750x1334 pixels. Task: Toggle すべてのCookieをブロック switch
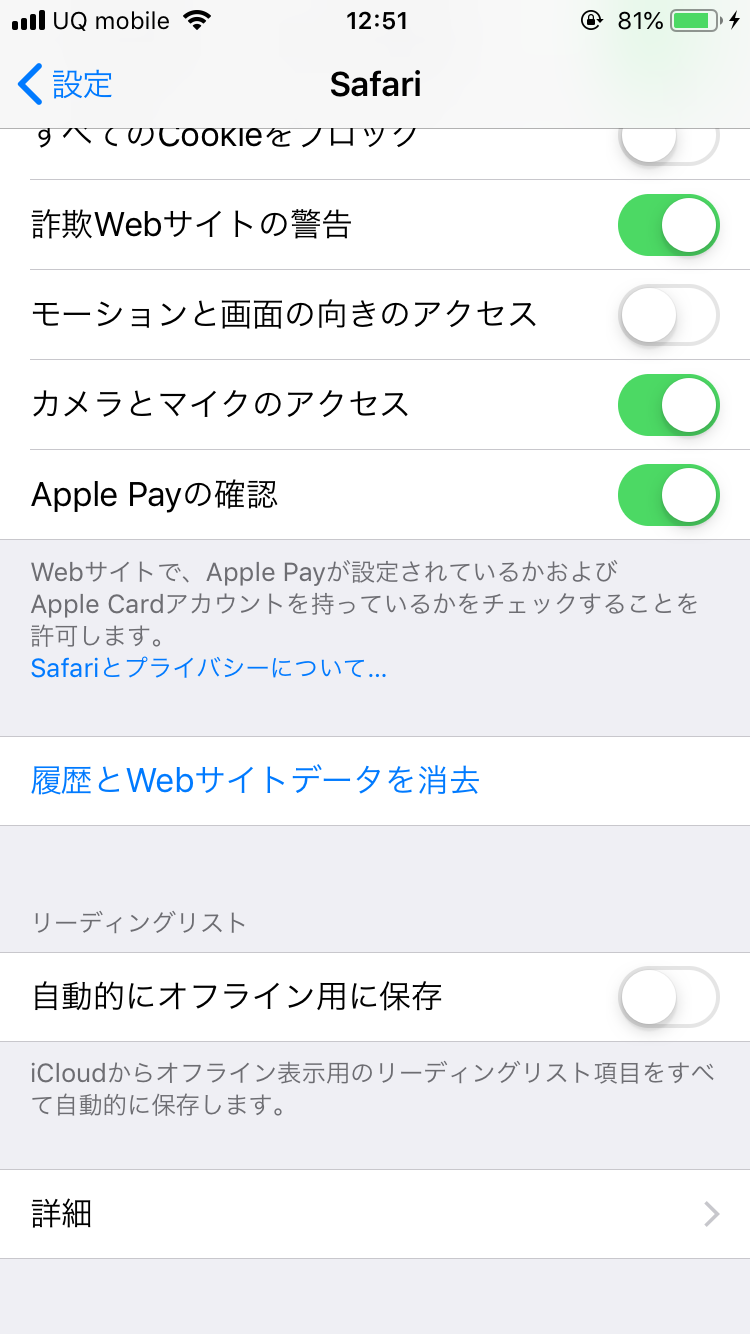pos(668,143)
